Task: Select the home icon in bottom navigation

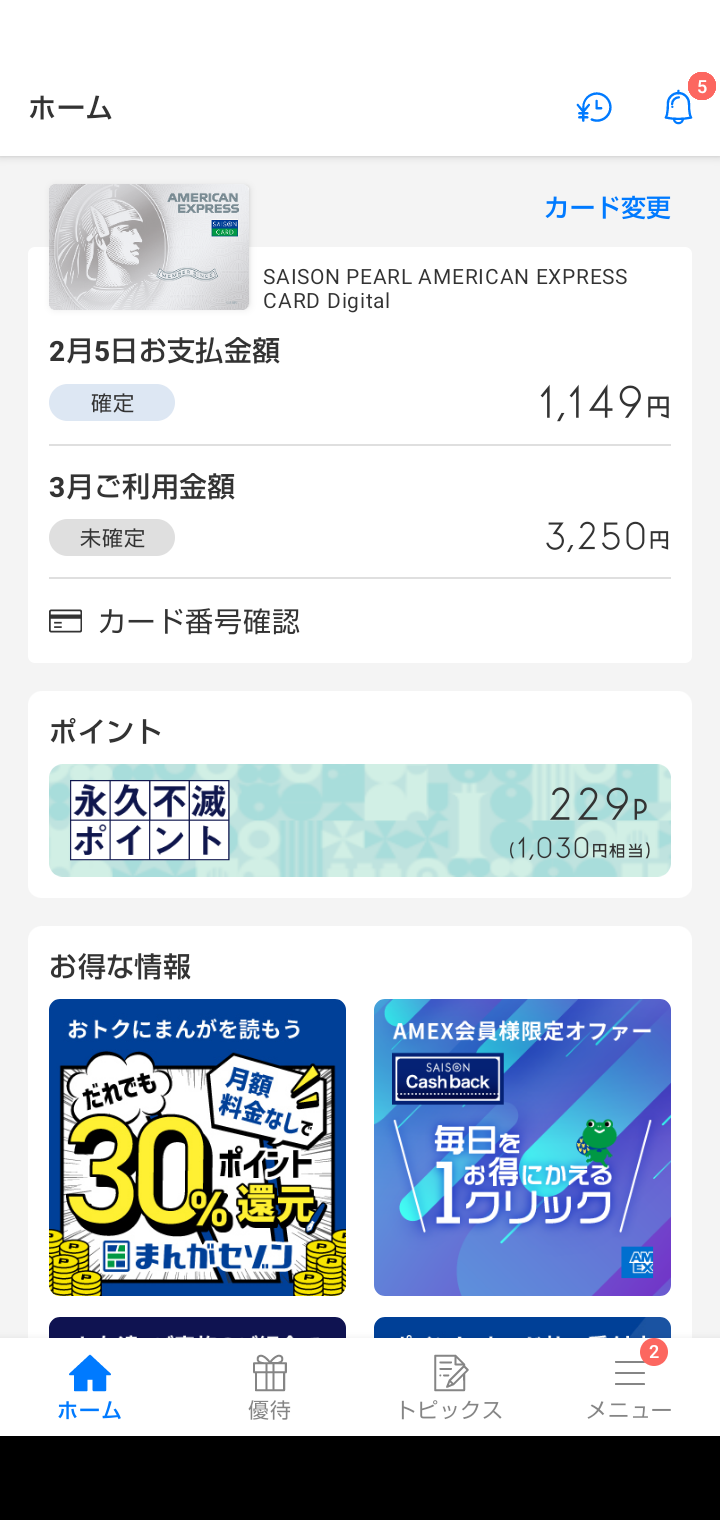Action: tap(89, 1373)
